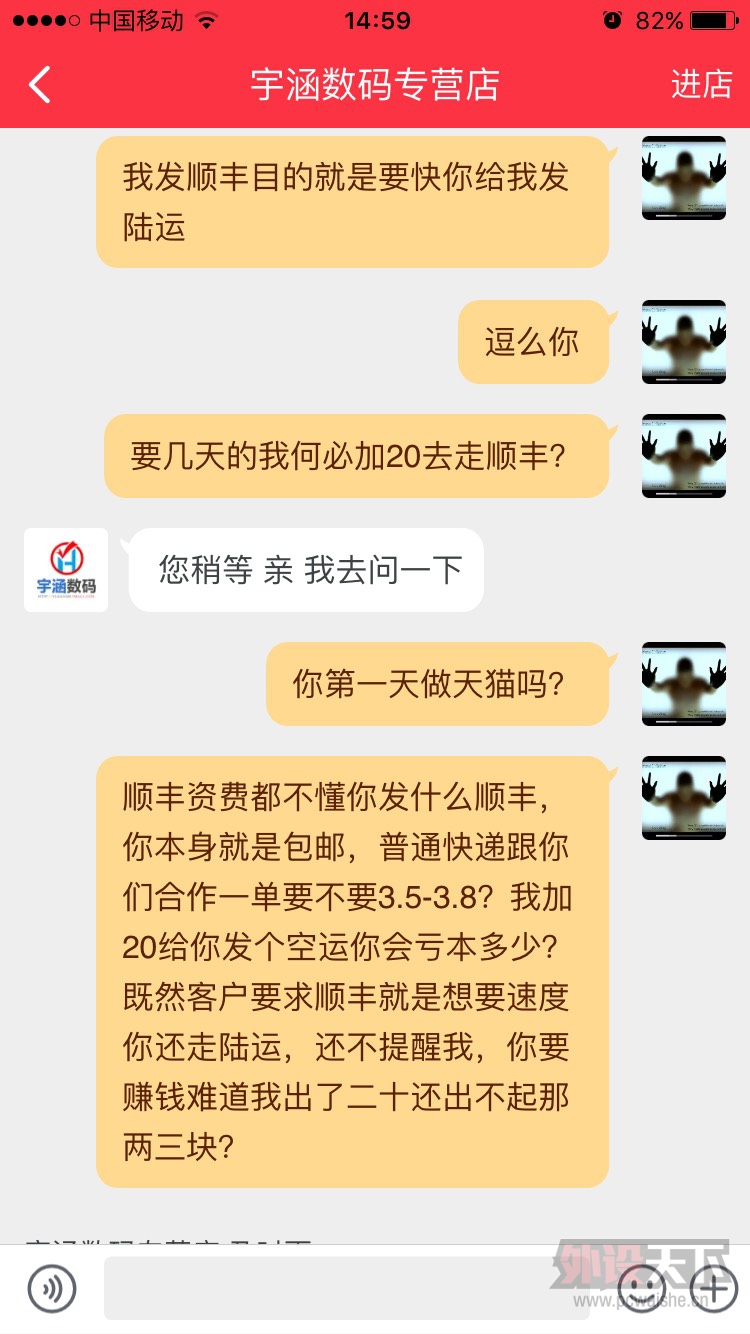This screenshot has width=750, height=1334.
Task: Open the 宇涵数码 seller avatar
Action: coord(65,566)
